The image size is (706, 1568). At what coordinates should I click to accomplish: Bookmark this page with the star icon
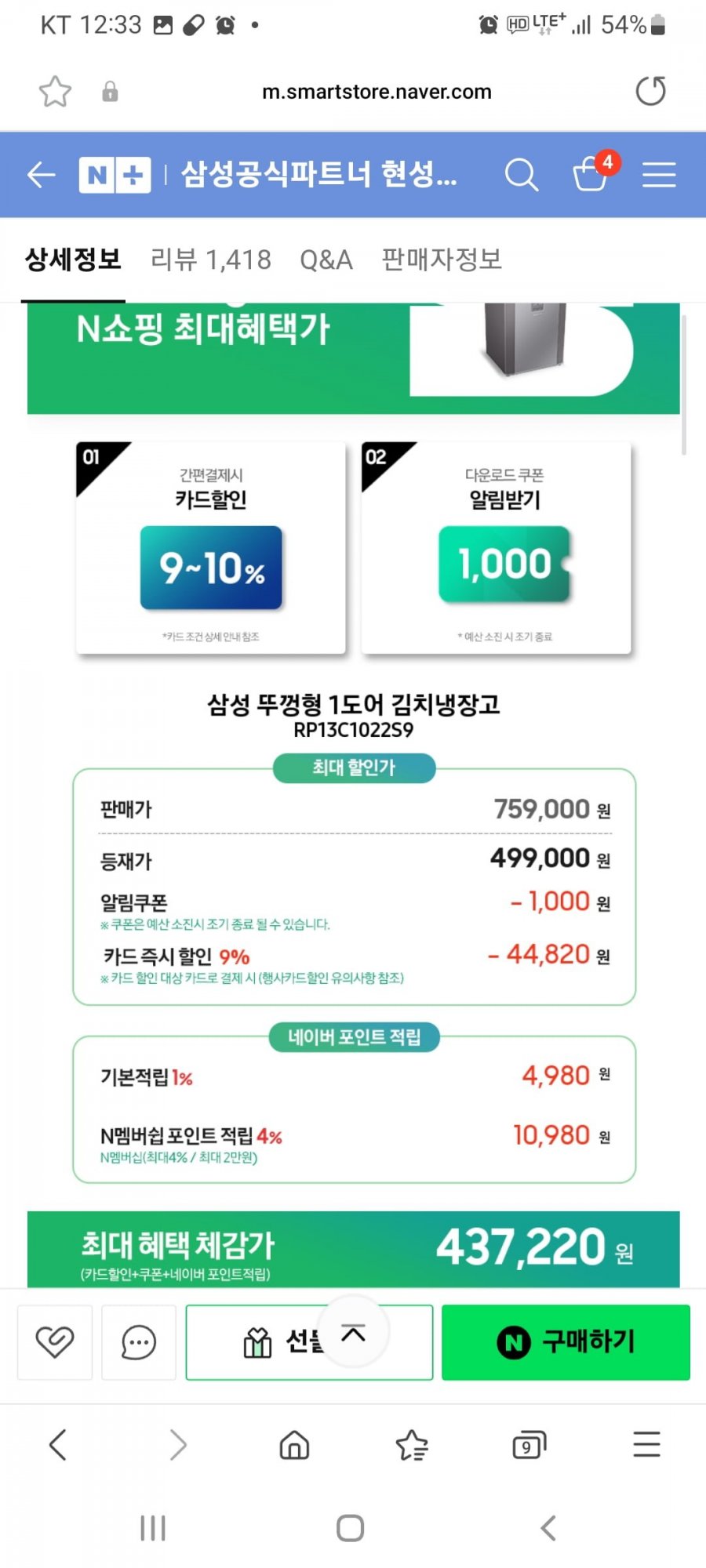[55, 92]
